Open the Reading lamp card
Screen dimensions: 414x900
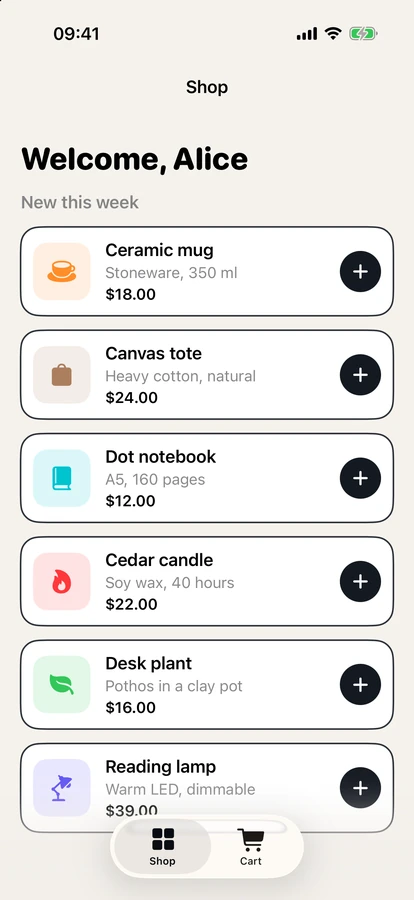(207, 788)
